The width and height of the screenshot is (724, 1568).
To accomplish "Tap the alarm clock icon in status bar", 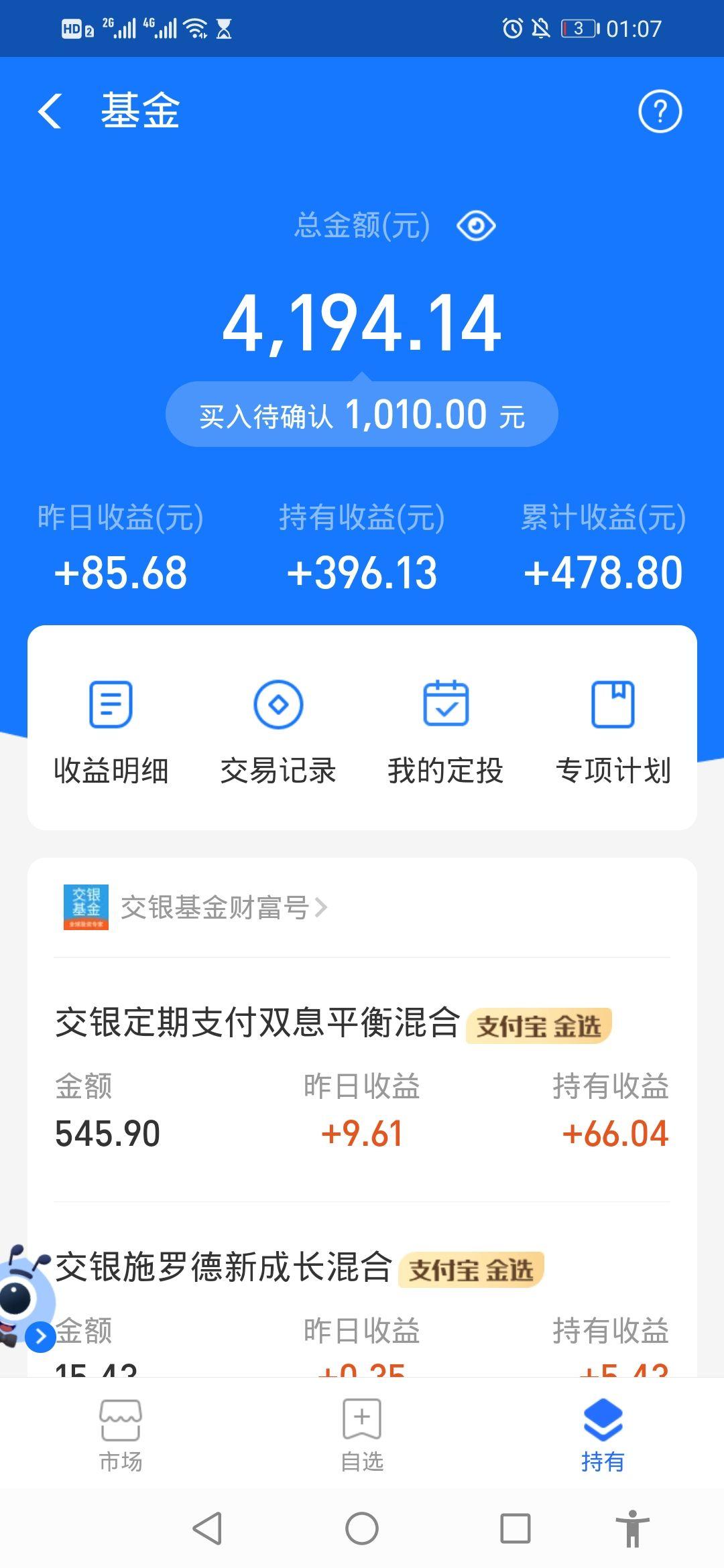I will (511, 28).
